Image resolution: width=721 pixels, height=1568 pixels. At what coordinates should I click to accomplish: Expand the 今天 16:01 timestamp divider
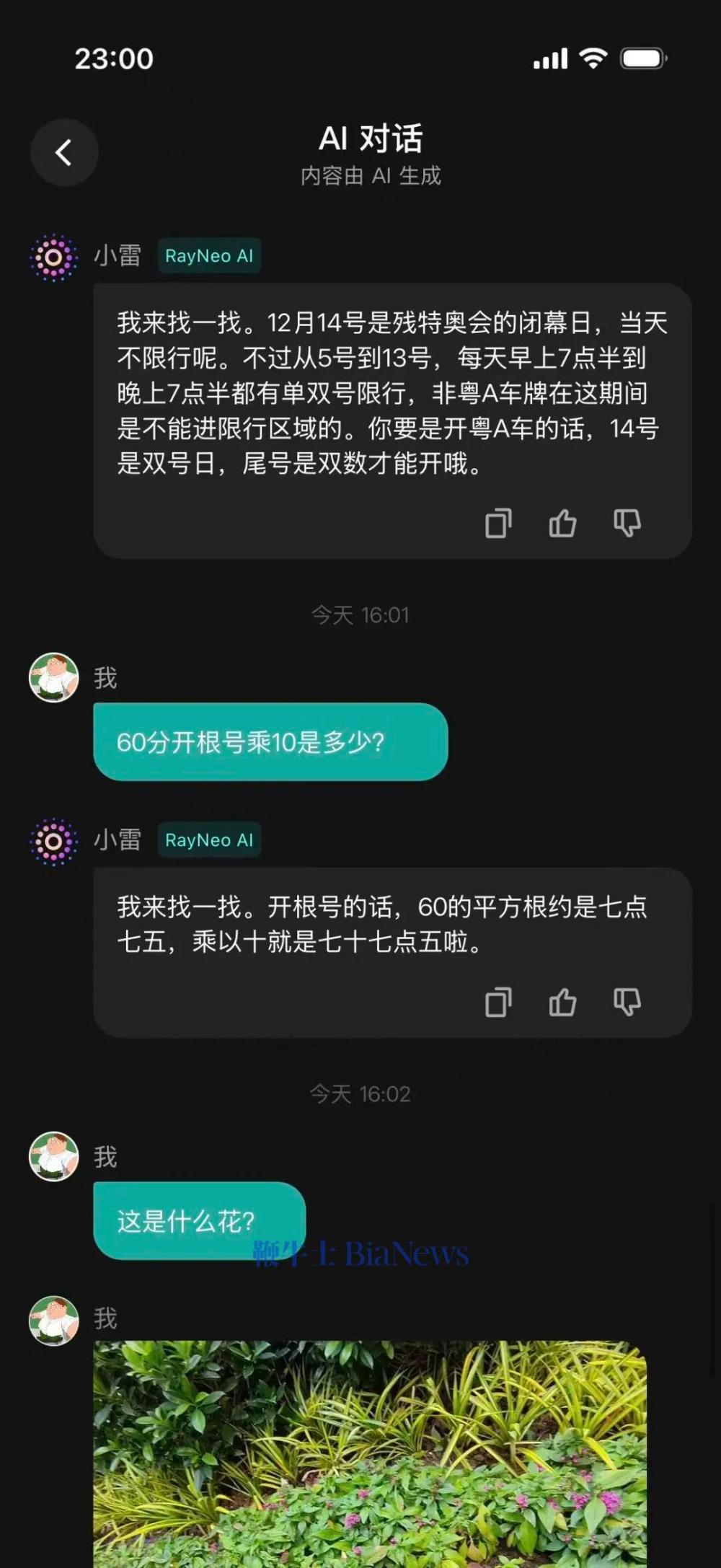point(360,615)
